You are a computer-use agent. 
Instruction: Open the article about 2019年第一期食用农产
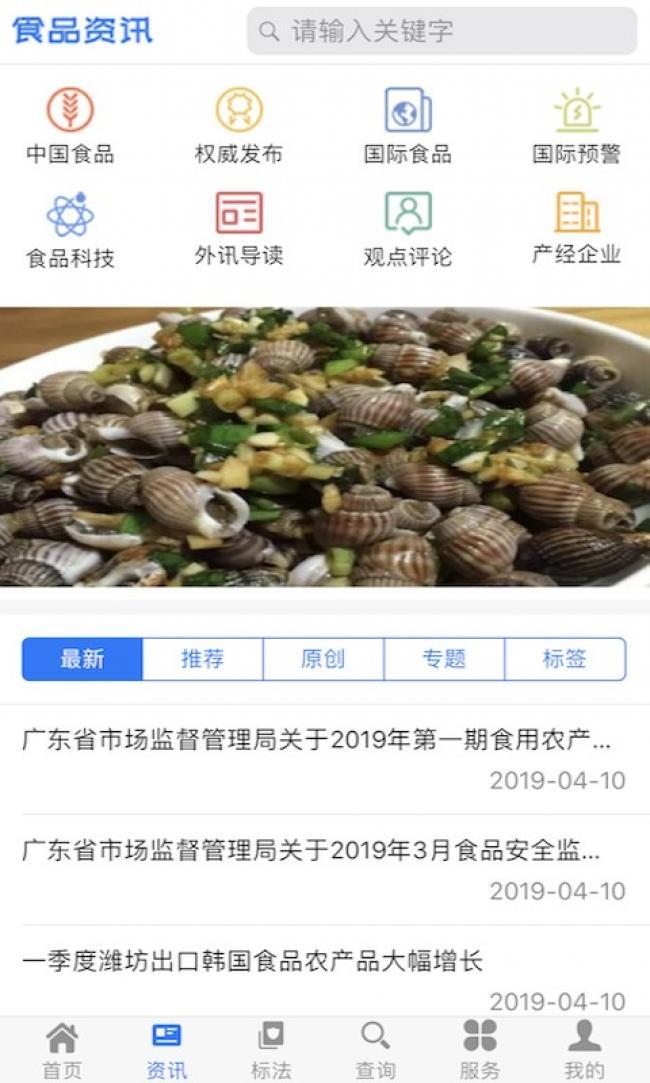click(x=316, y=741)
